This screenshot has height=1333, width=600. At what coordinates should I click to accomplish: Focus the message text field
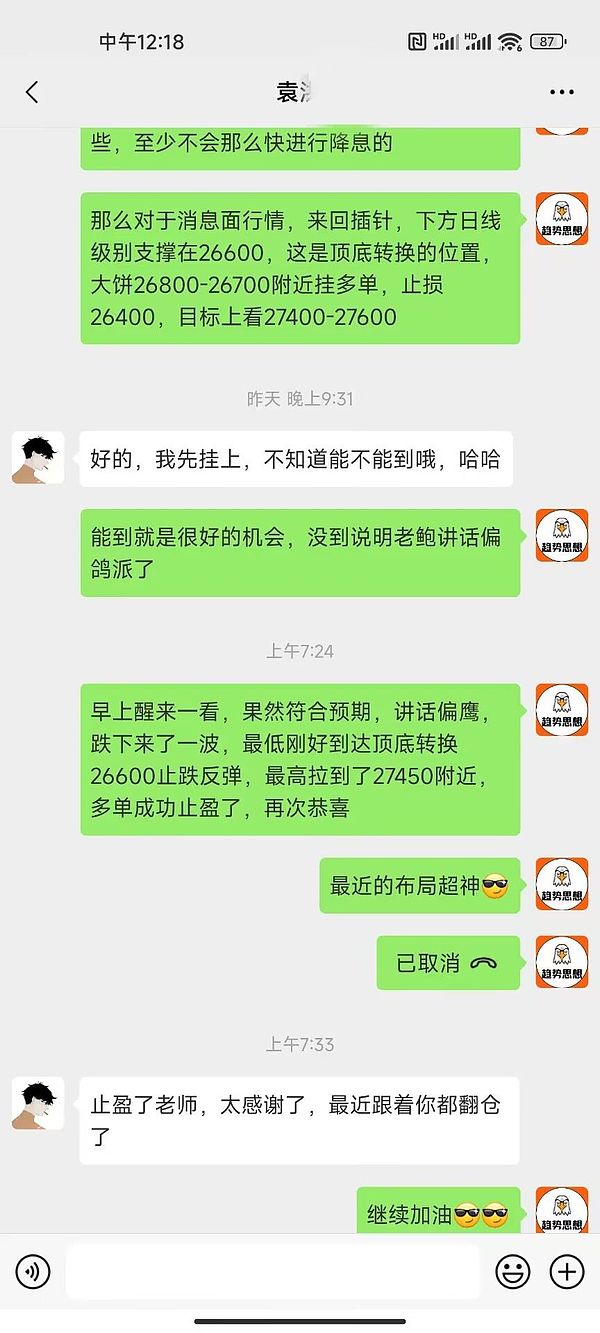[x=272, y=1272]
